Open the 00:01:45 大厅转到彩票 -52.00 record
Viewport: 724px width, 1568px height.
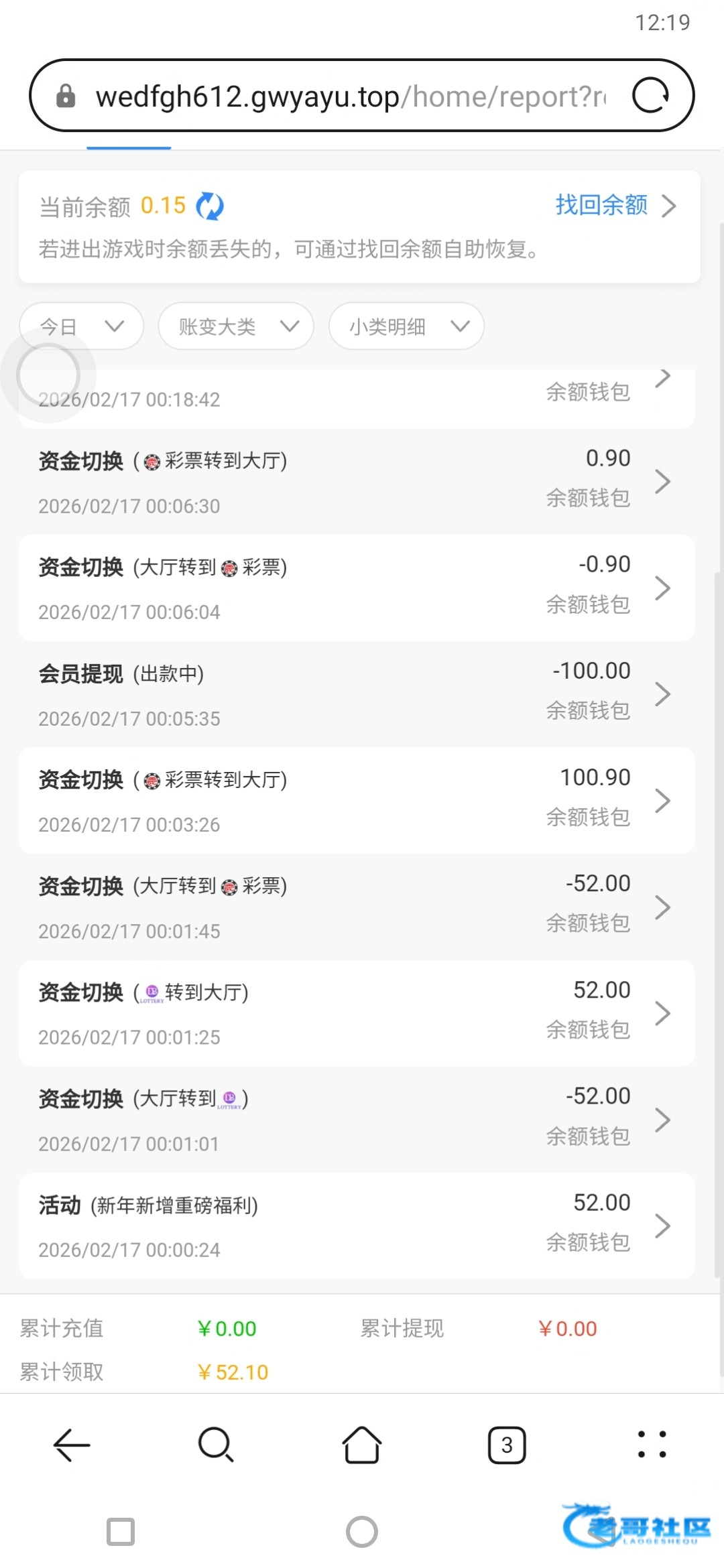click(357, 907)
